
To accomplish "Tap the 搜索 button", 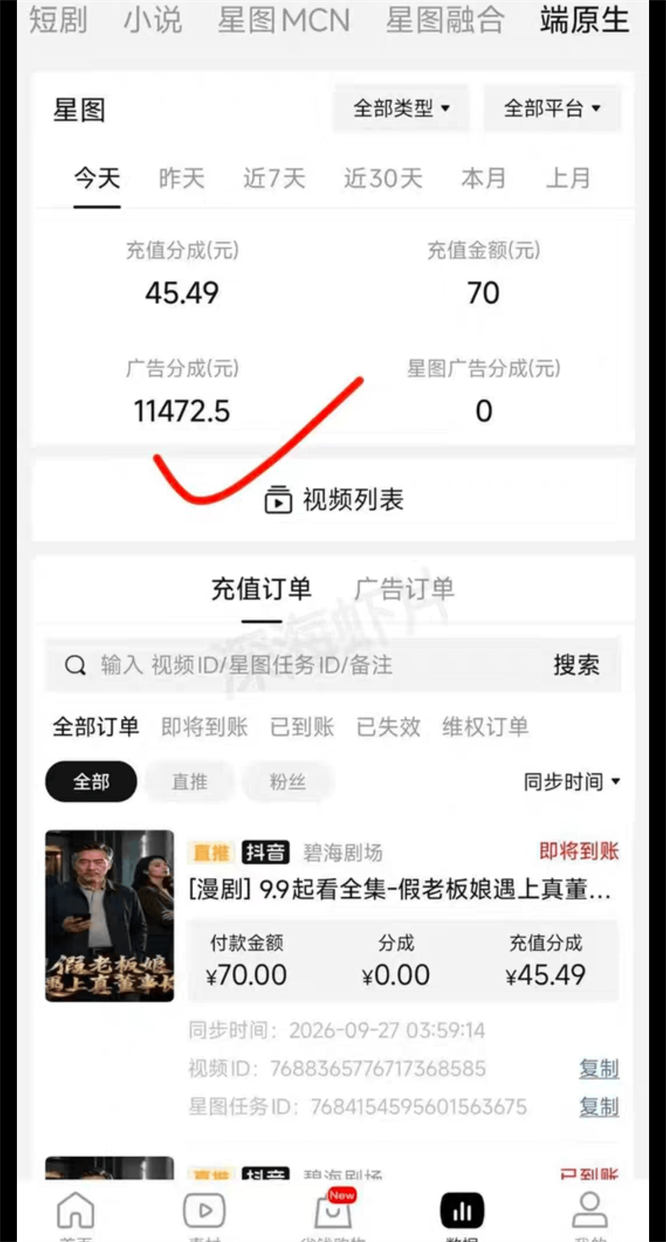I will 577,665.
